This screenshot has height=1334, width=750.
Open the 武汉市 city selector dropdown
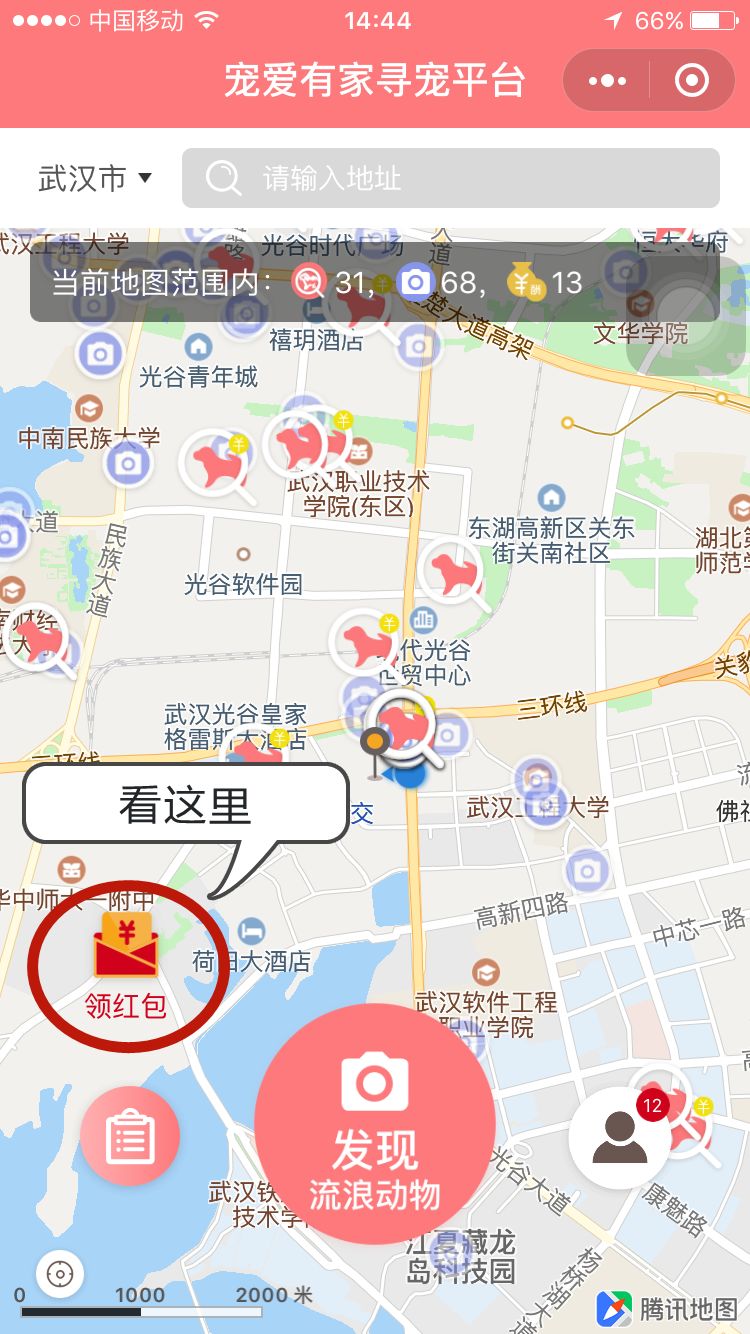click(95, 177)
